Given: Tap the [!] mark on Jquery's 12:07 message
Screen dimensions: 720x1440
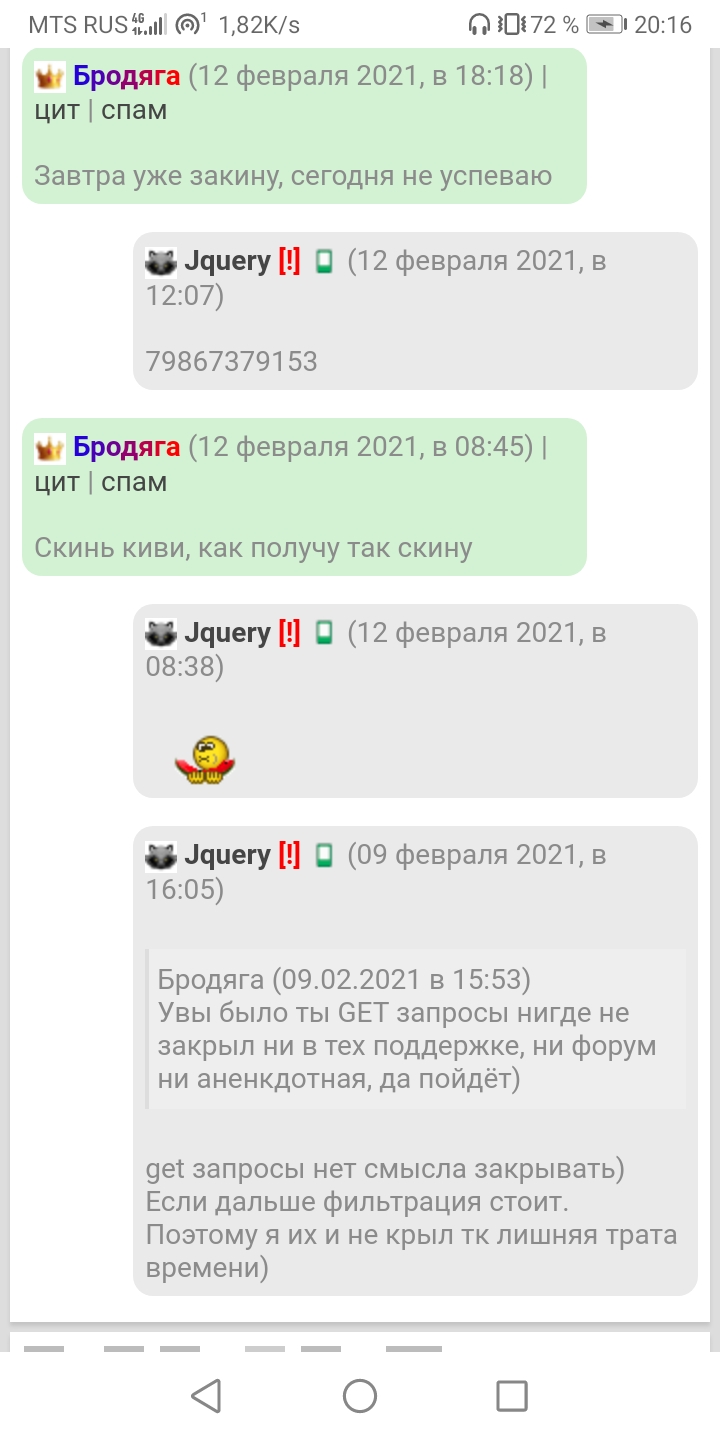Looking at the screenshot, I should click(289, 261).
